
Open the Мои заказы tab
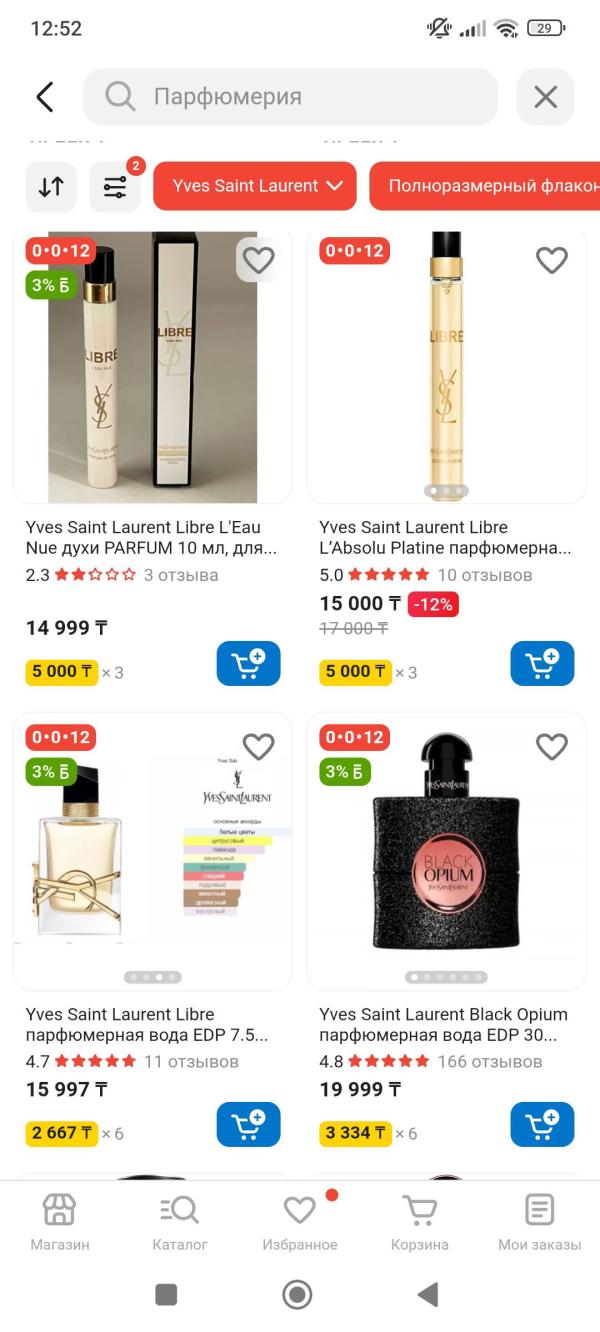(539, 1222)
